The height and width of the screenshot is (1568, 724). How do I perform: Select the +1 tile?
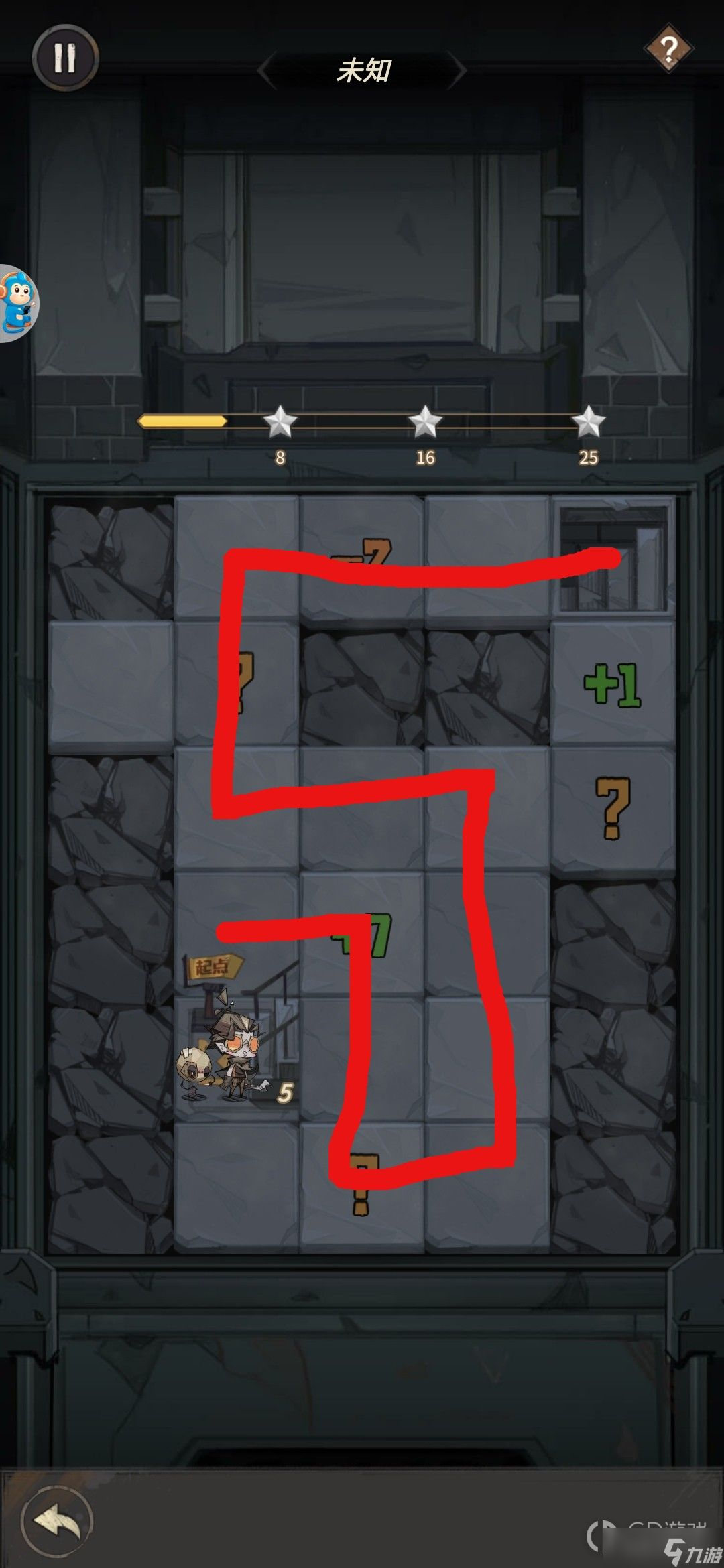[x=613, y=684]
